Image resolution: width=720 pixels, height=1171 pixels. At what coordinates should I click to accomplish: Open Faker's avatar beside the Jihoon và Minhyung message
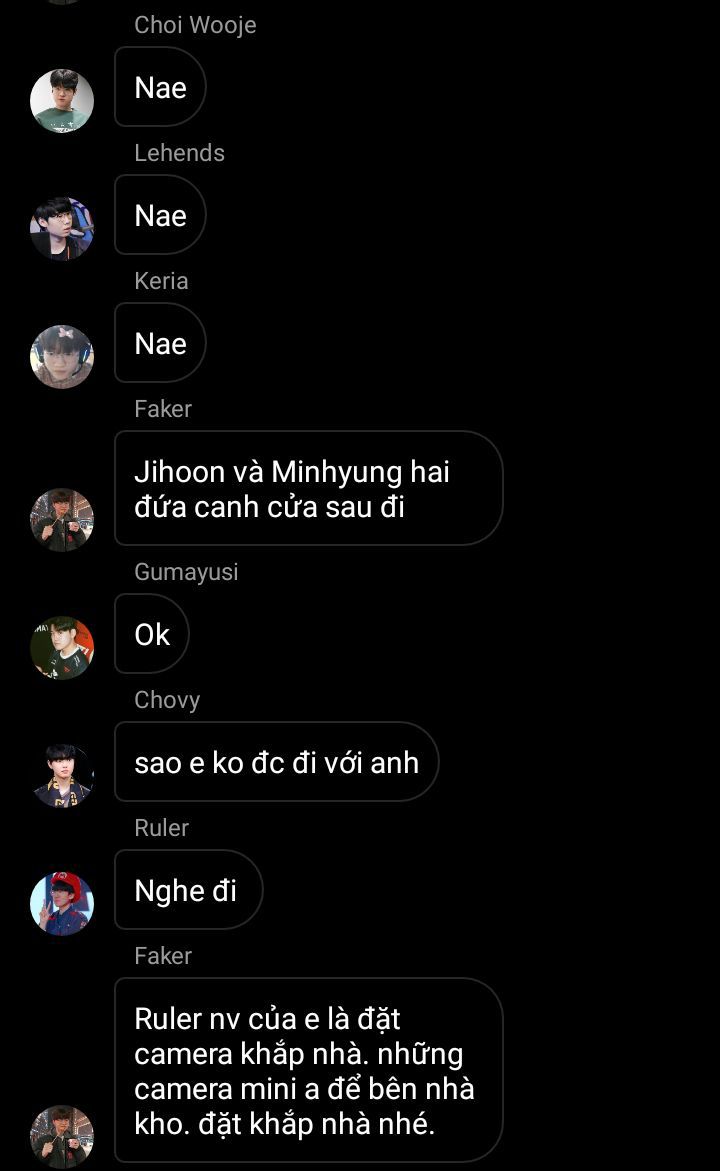[x=62, y=520]
